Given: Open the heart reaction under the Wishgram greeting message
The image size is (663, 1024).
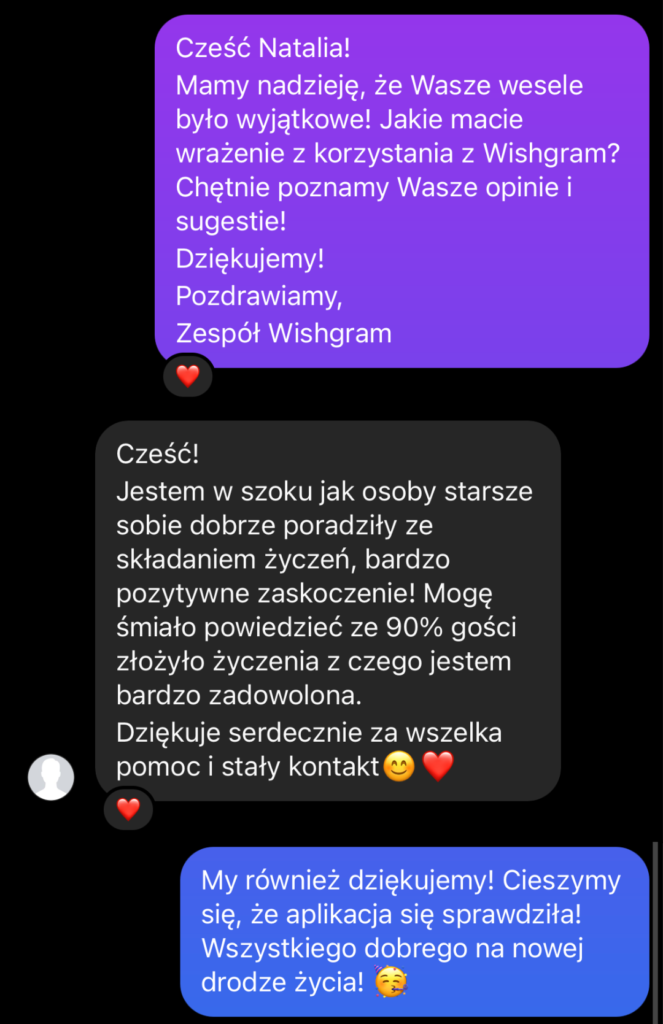Looking at the screenshot, I should coord(188,376).
